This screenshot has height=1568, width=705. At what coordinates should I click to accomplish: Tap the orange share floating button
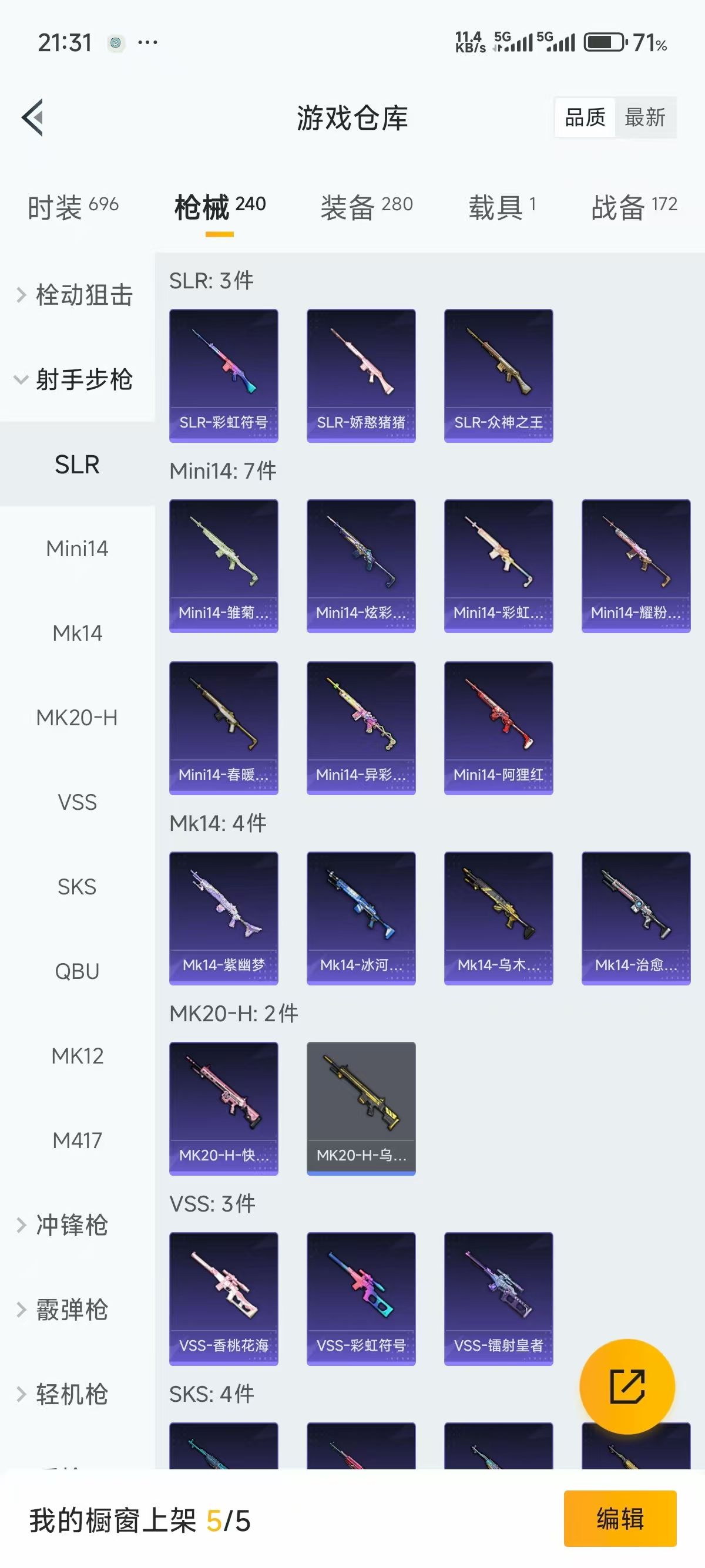(627, 1387)
